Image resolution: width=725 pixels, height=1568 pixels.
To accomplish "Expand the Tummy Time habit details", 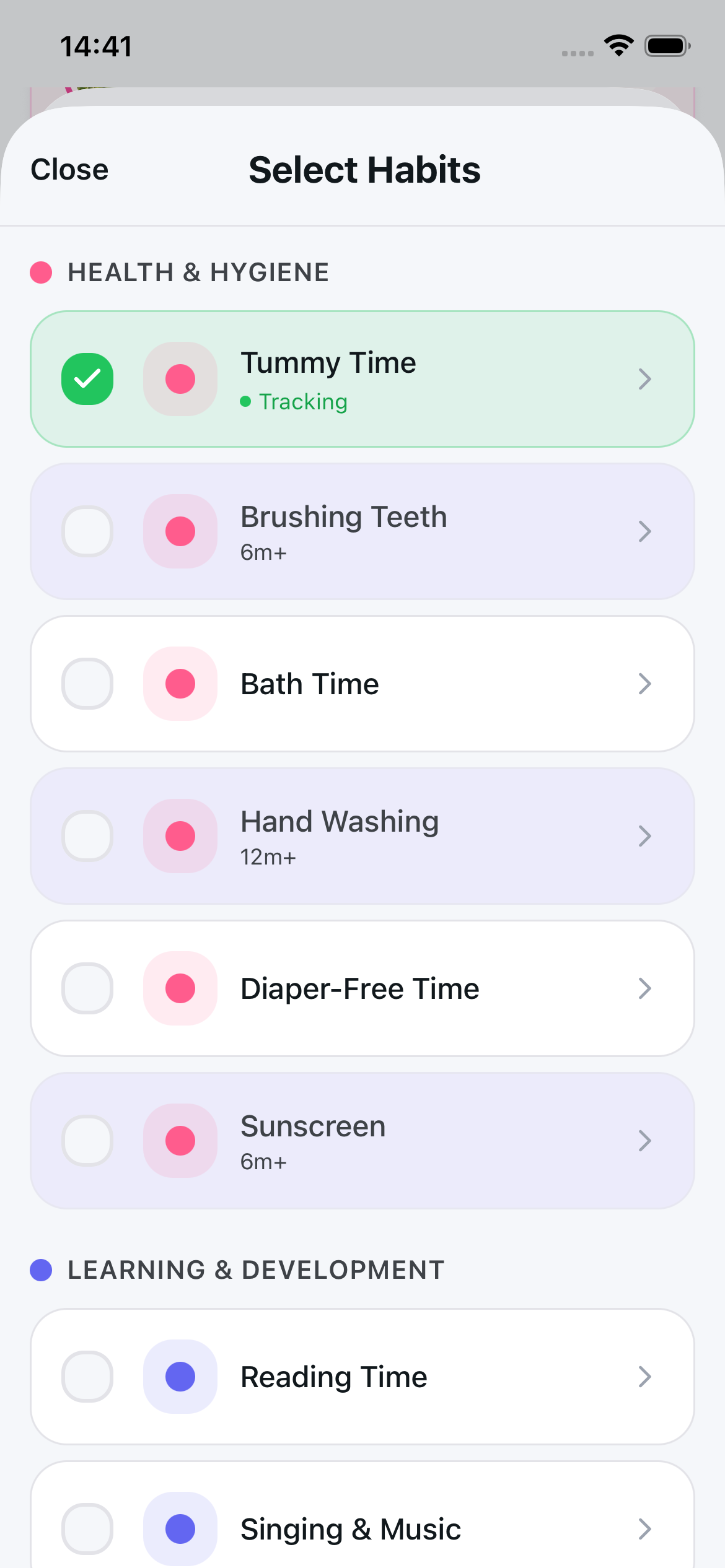I will pyautogui.click(x=645, y=379).
